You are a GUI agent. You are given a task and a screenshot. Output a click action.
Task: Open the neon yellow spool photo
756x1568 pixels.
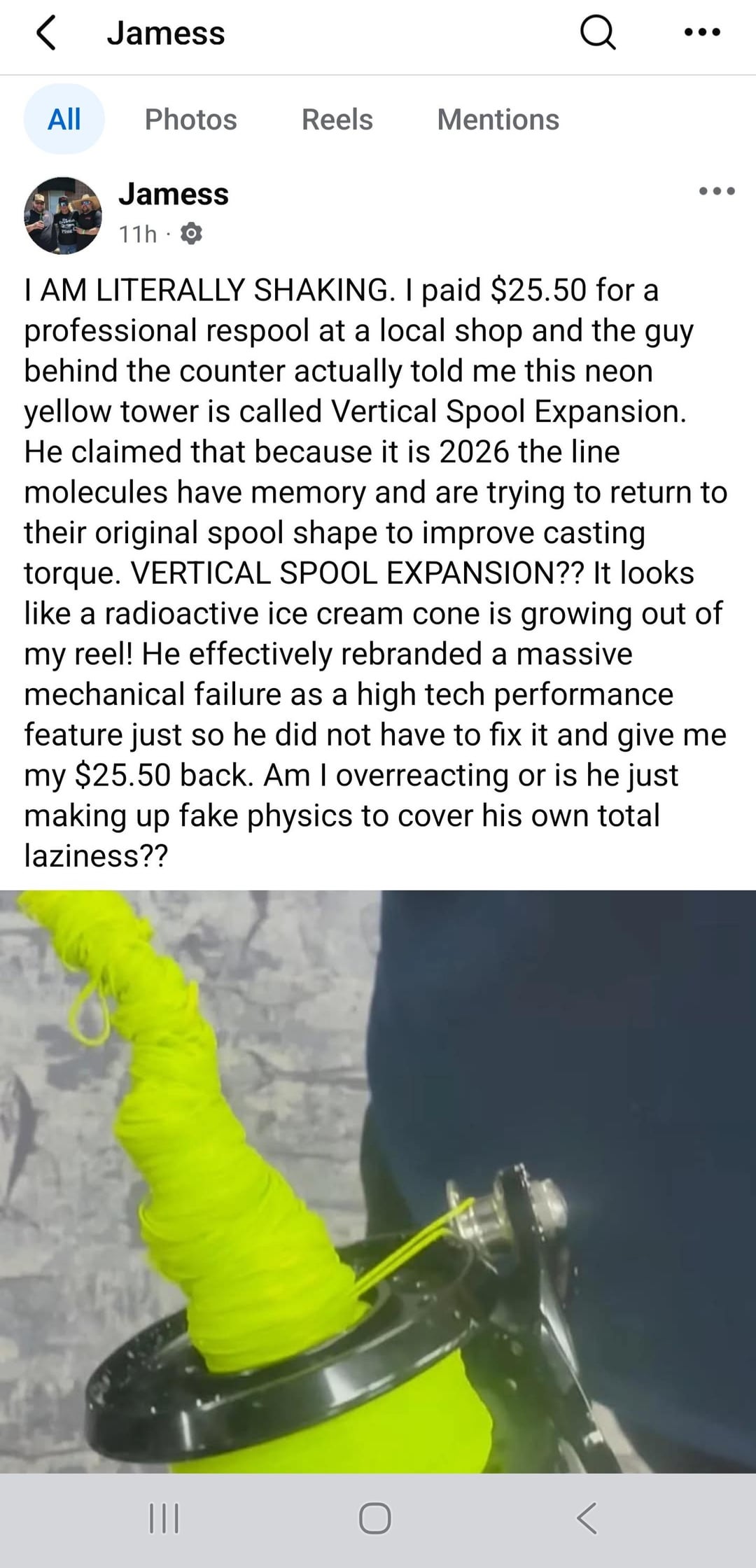coord(378,1183)
